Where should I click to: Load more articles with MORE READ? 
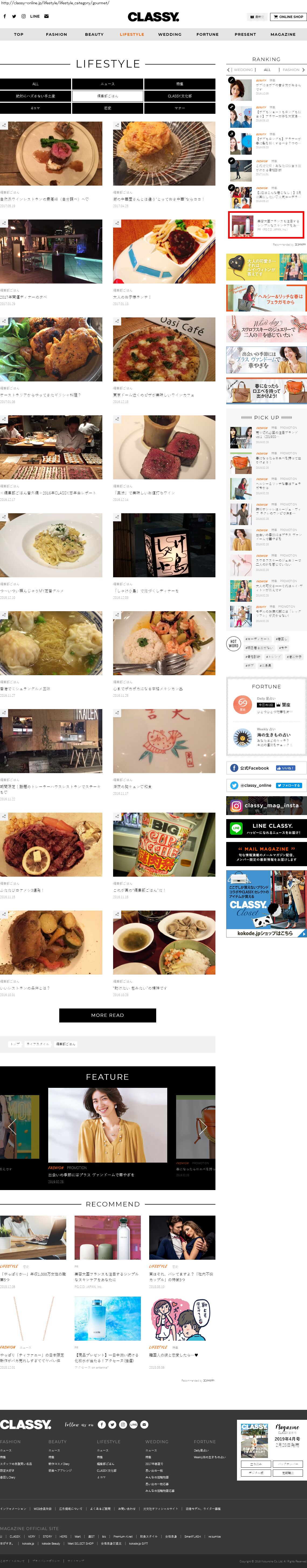click(x=107, y=1015)
